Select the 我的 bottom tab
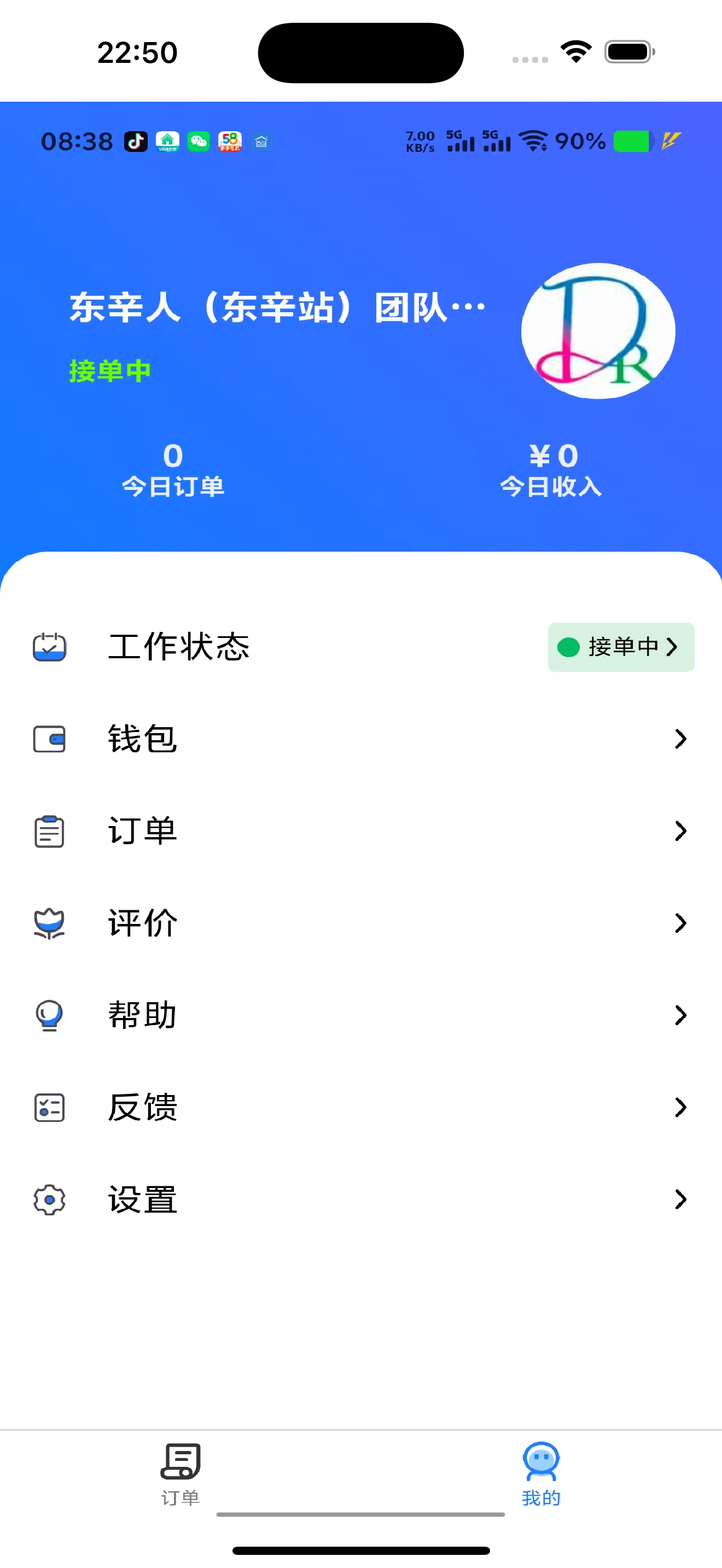The height and width of the screenshot is (1568, 722). coord(541,1475)
